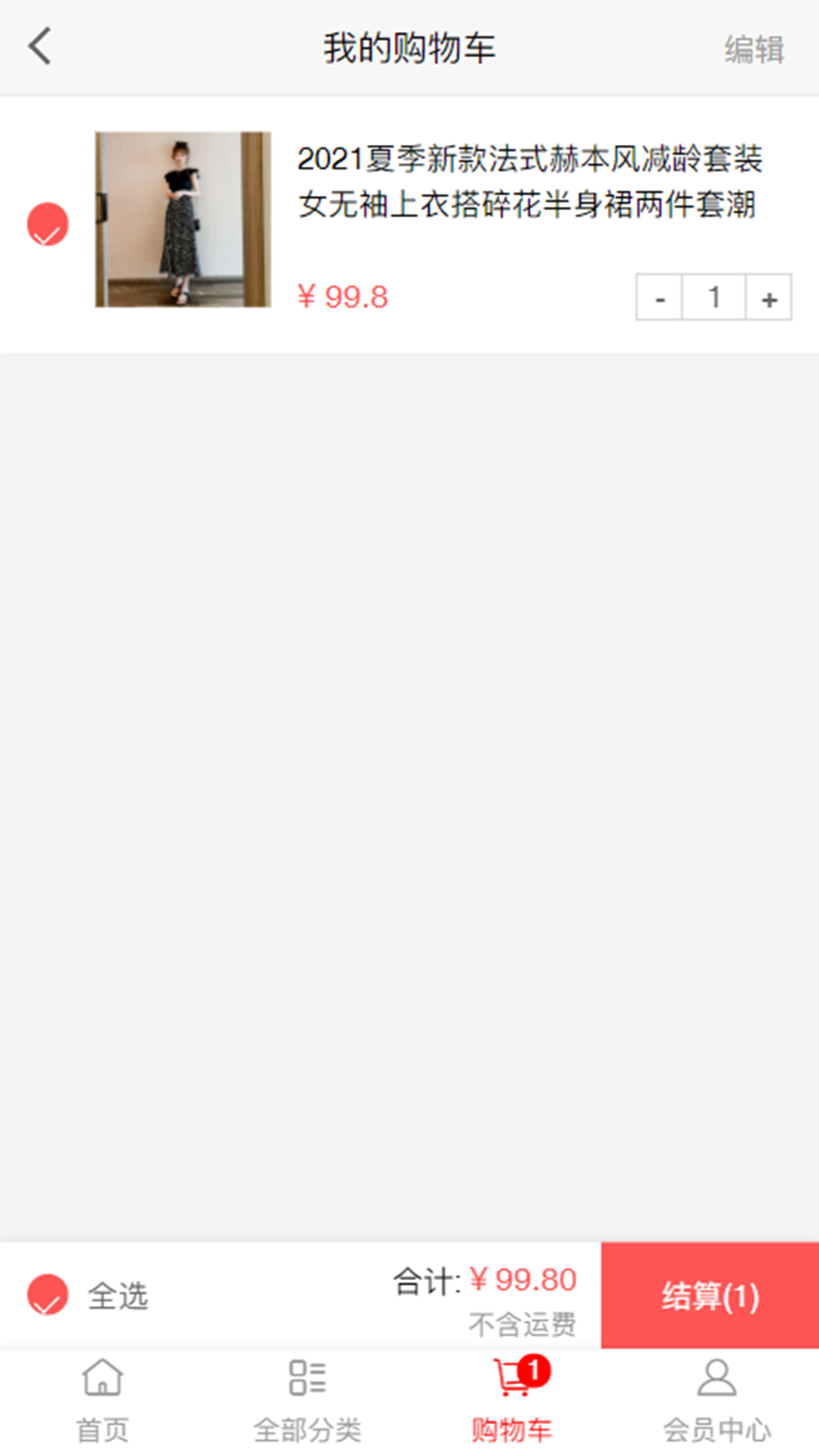Switch to the 首页 tab
819x1456 pixels.
coord(102,1401)
